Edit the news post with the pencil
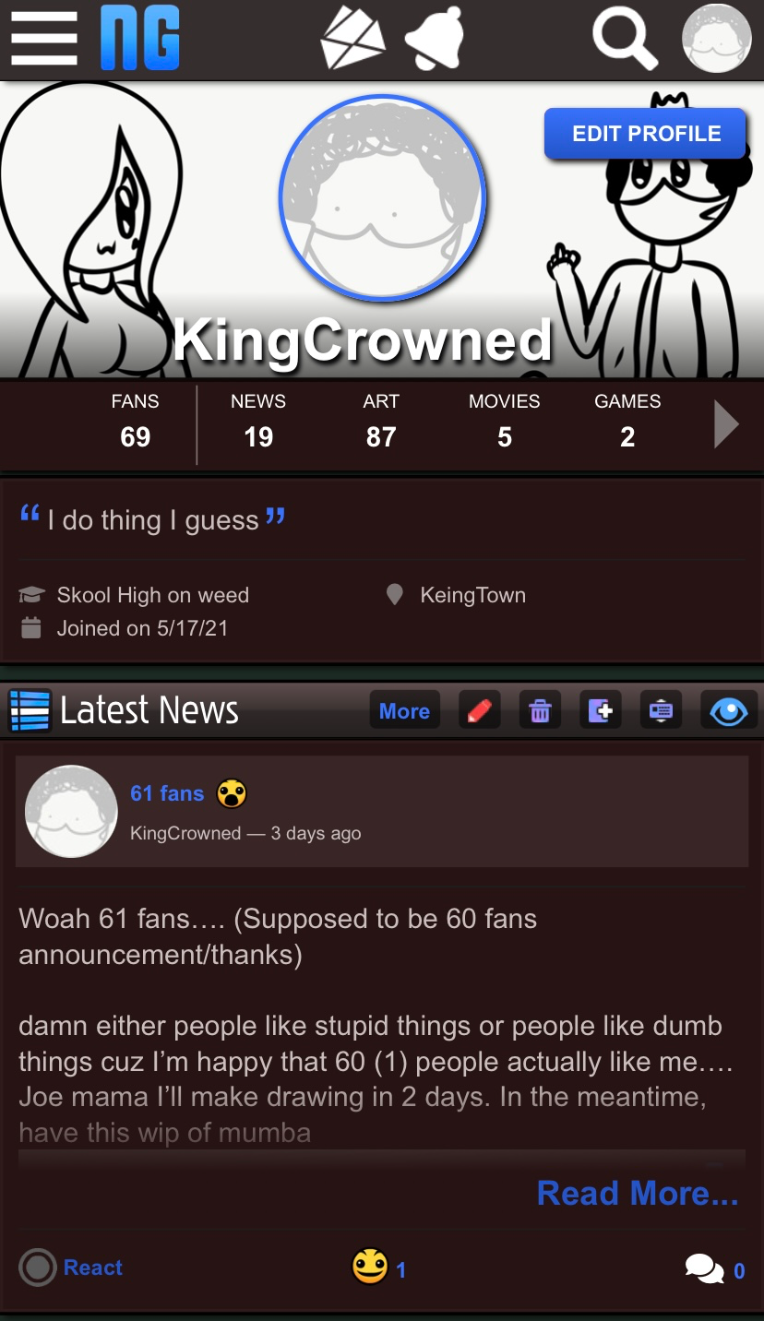 click(479, 711)
